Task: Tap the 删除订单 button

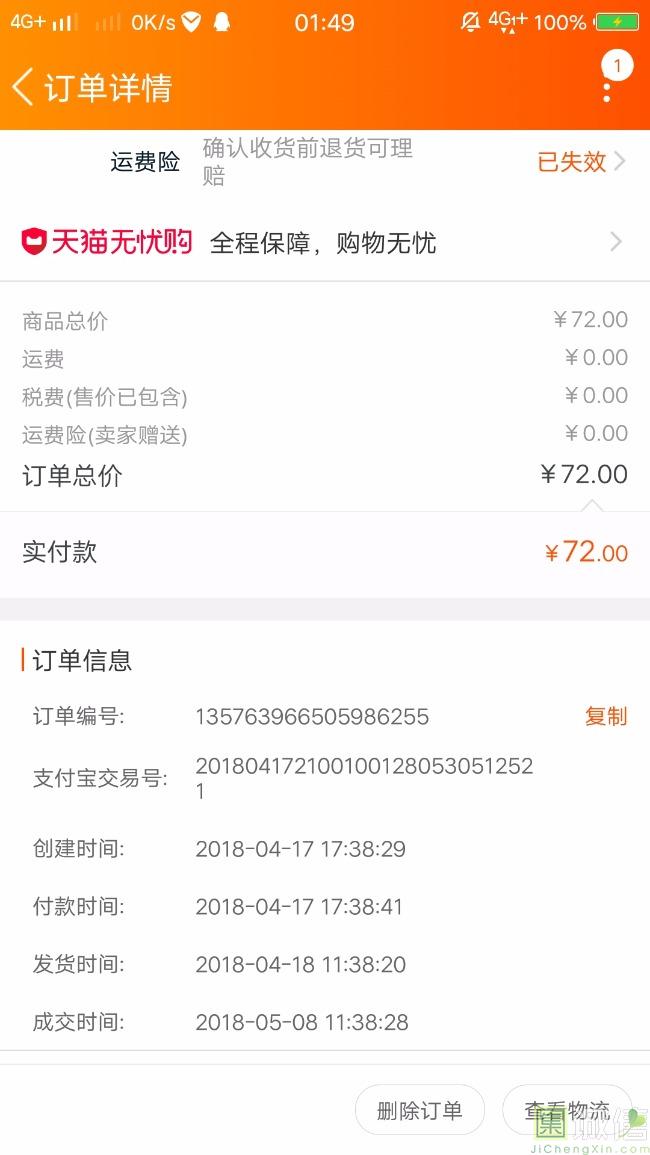Action: point(419,1110)
